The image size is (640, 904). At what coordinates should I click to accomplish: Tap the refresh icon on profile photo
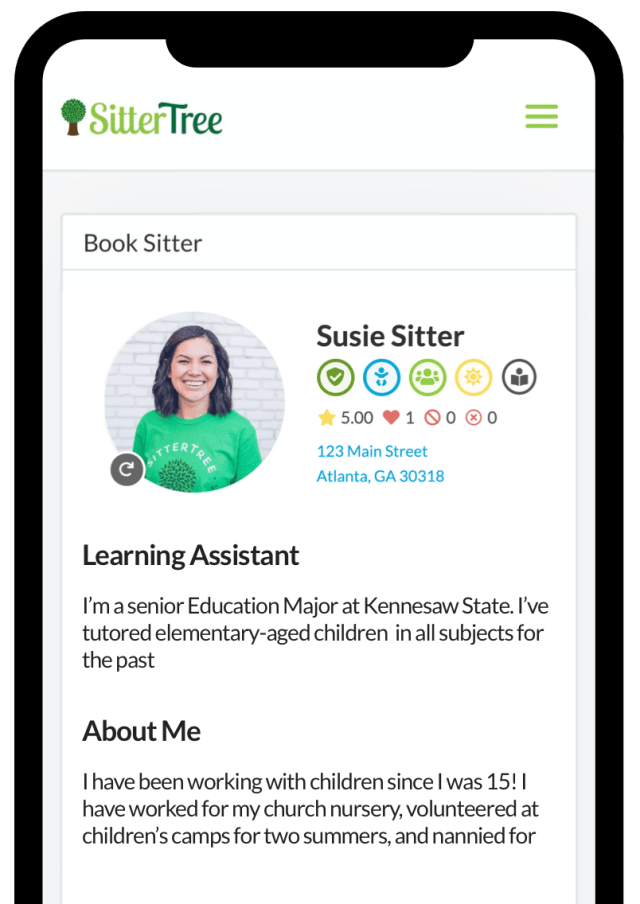tap(127, 468)
